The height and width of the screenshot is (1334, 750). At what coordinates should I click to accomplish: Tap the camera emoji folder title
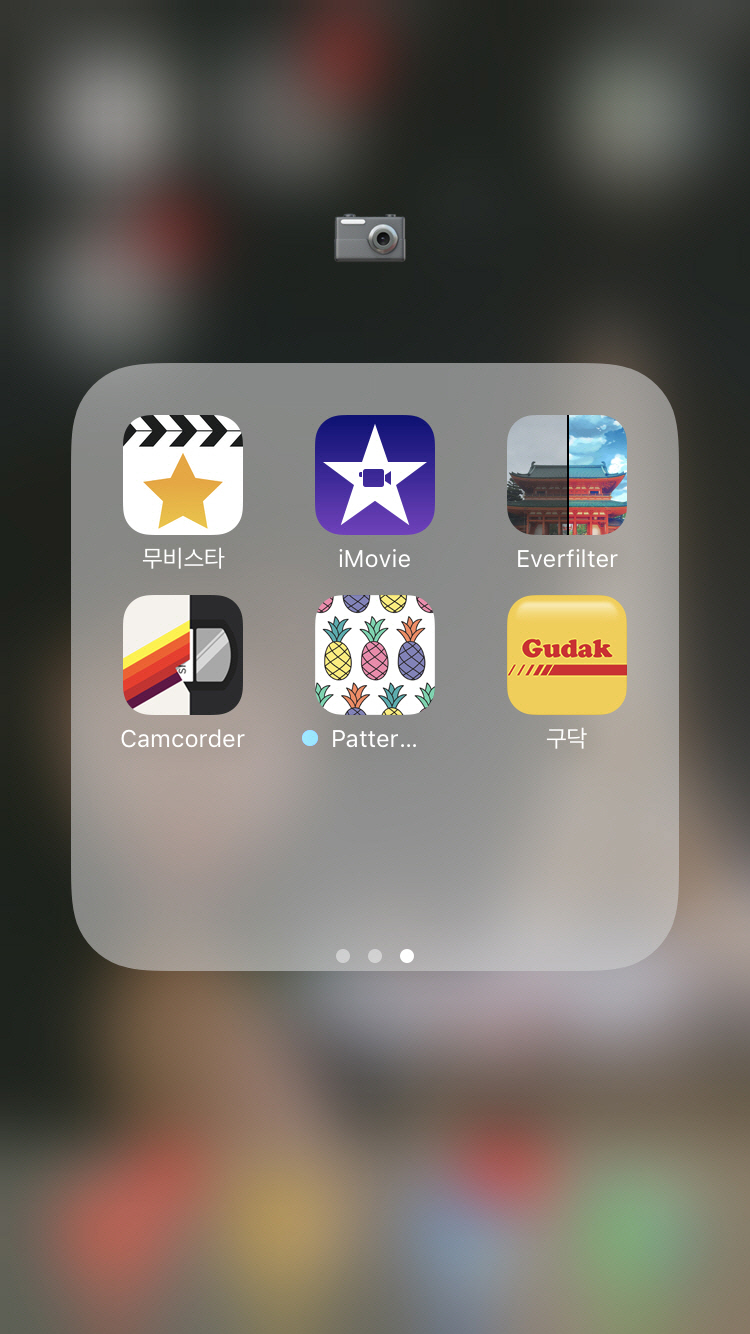coord(370,237)
